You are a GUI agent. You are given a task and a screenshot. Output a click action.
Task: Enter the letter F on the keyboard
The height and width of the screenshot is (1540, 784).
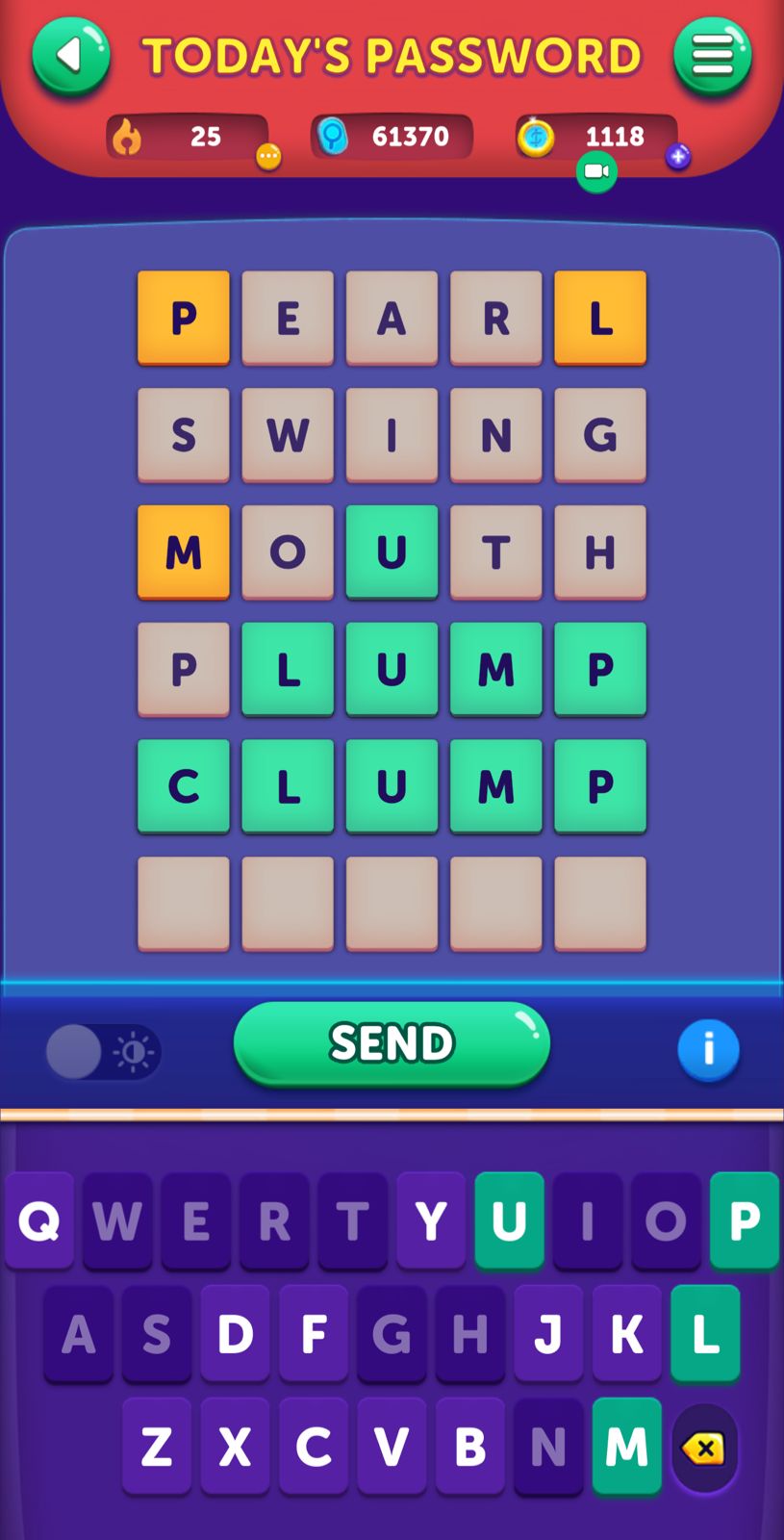pos(314,1333)
